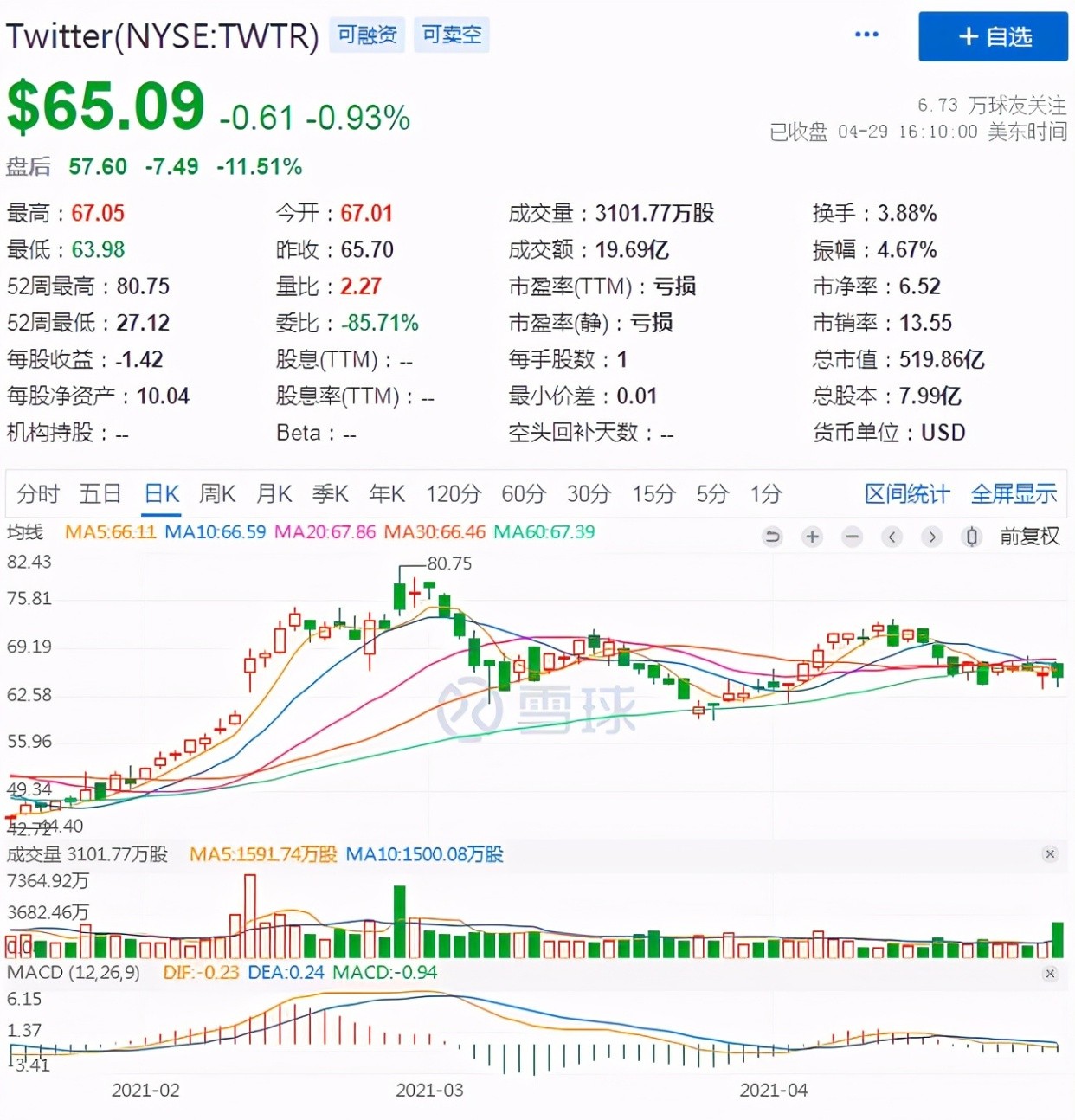Viewport: 1075px width, 1120px height.
Task: Switch to the 周K chart
Action: pyautogui.click(x=217, y=494)
